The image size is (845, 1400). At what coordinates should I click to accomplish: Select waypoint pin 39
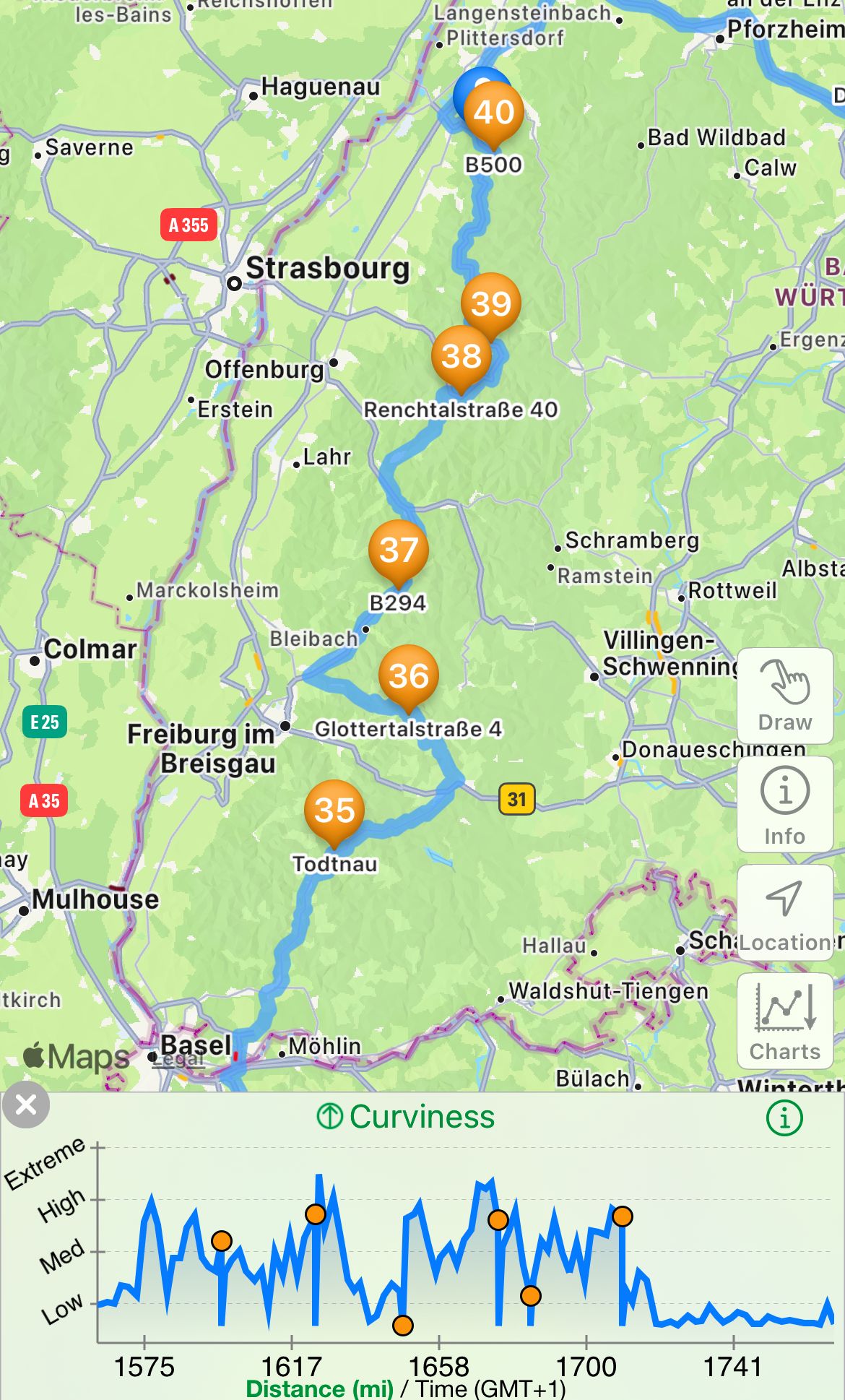click(491, 303)
